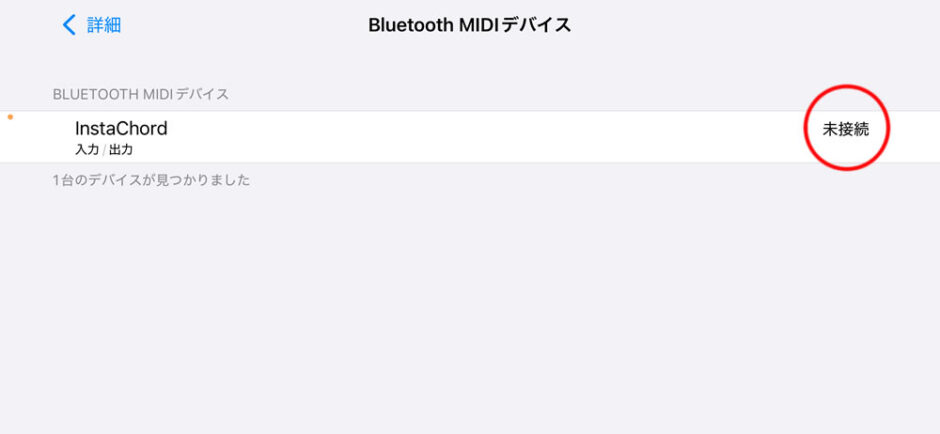Go back to 詳細
The height and width of the screenshot is (434, 940).
tap(92, 25)
